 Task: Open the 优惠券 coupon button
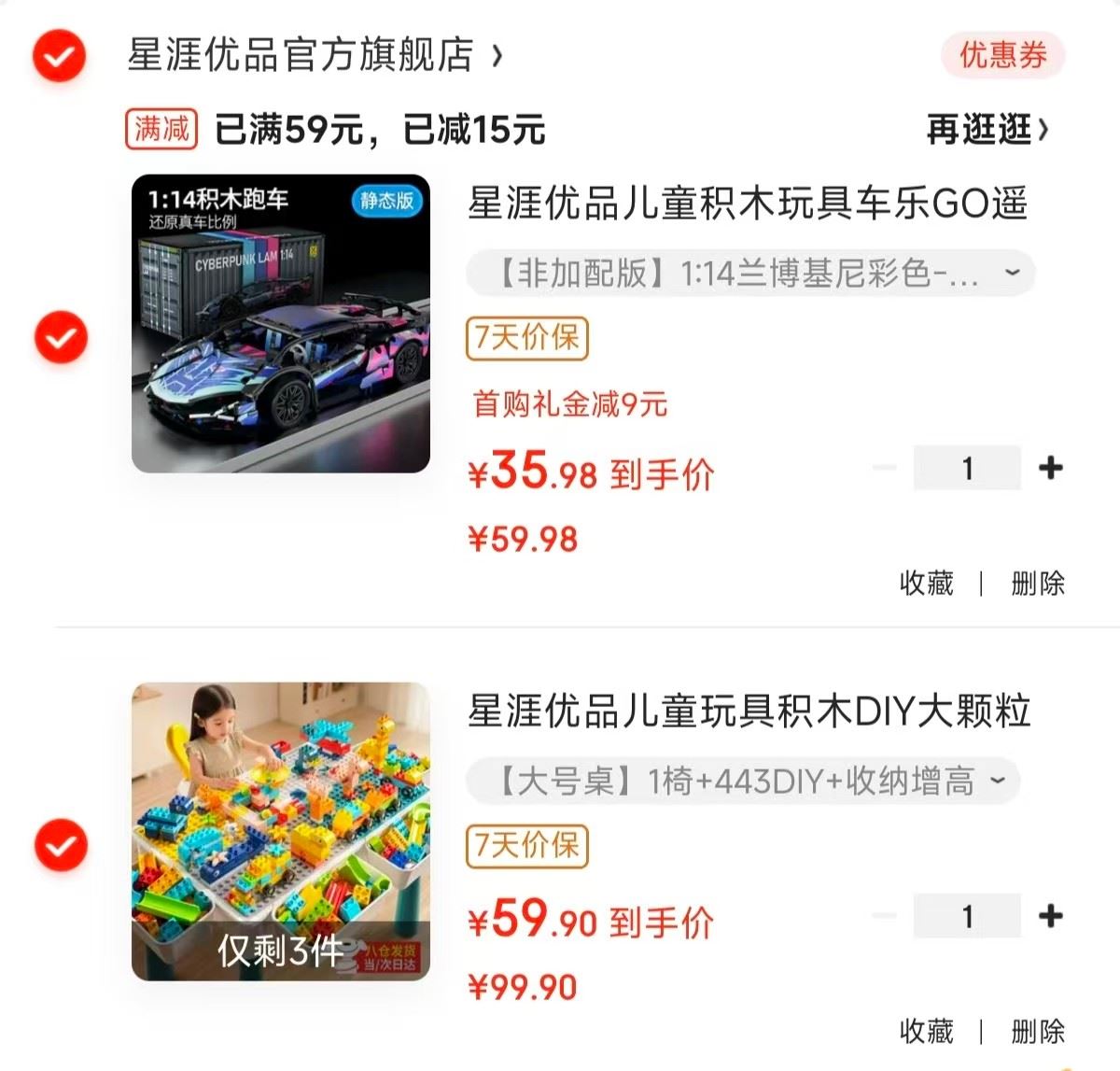(1002, 55)
